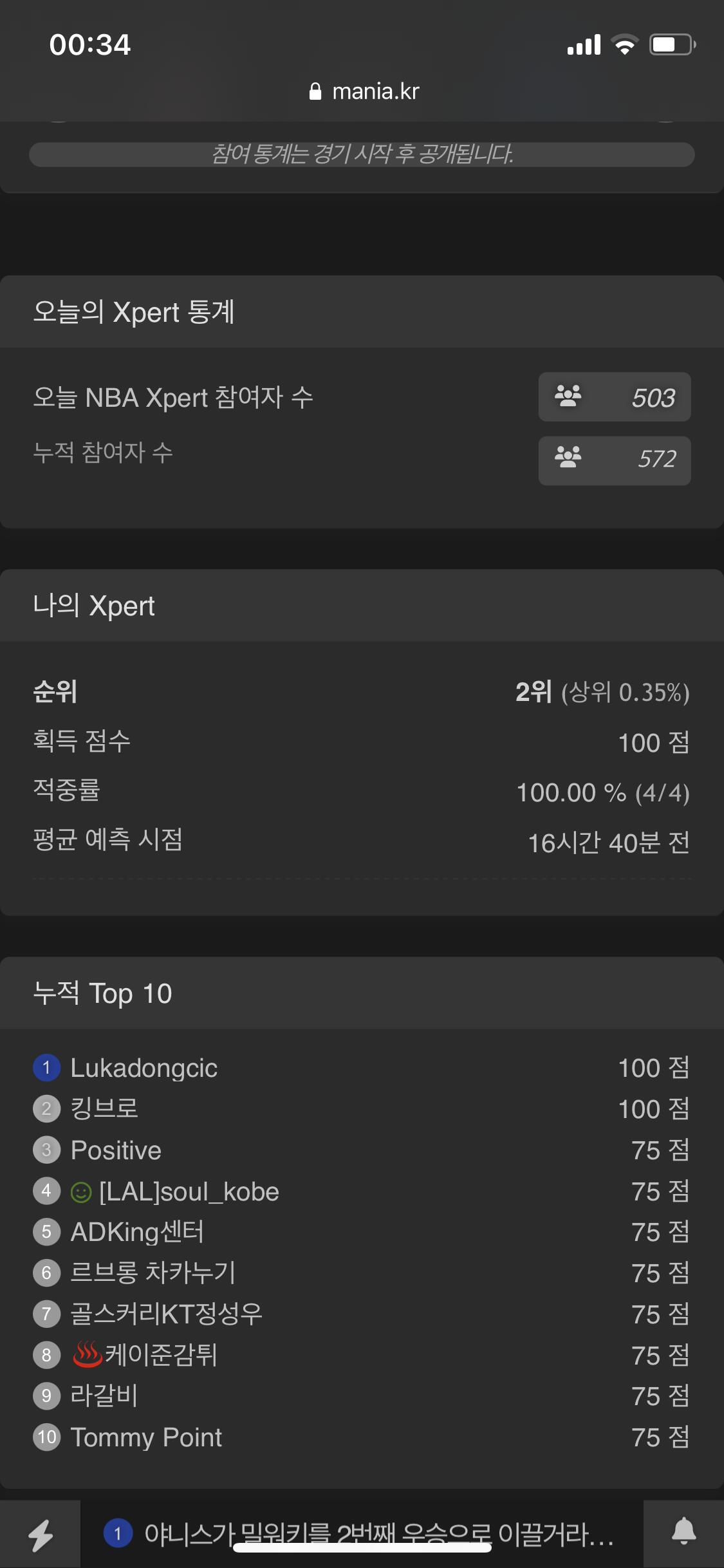Image resolution: width=724 pixels, height=1568 pixels.
Task: Open 킹브로 in the Top 10 list
Action: point(104,1108)
